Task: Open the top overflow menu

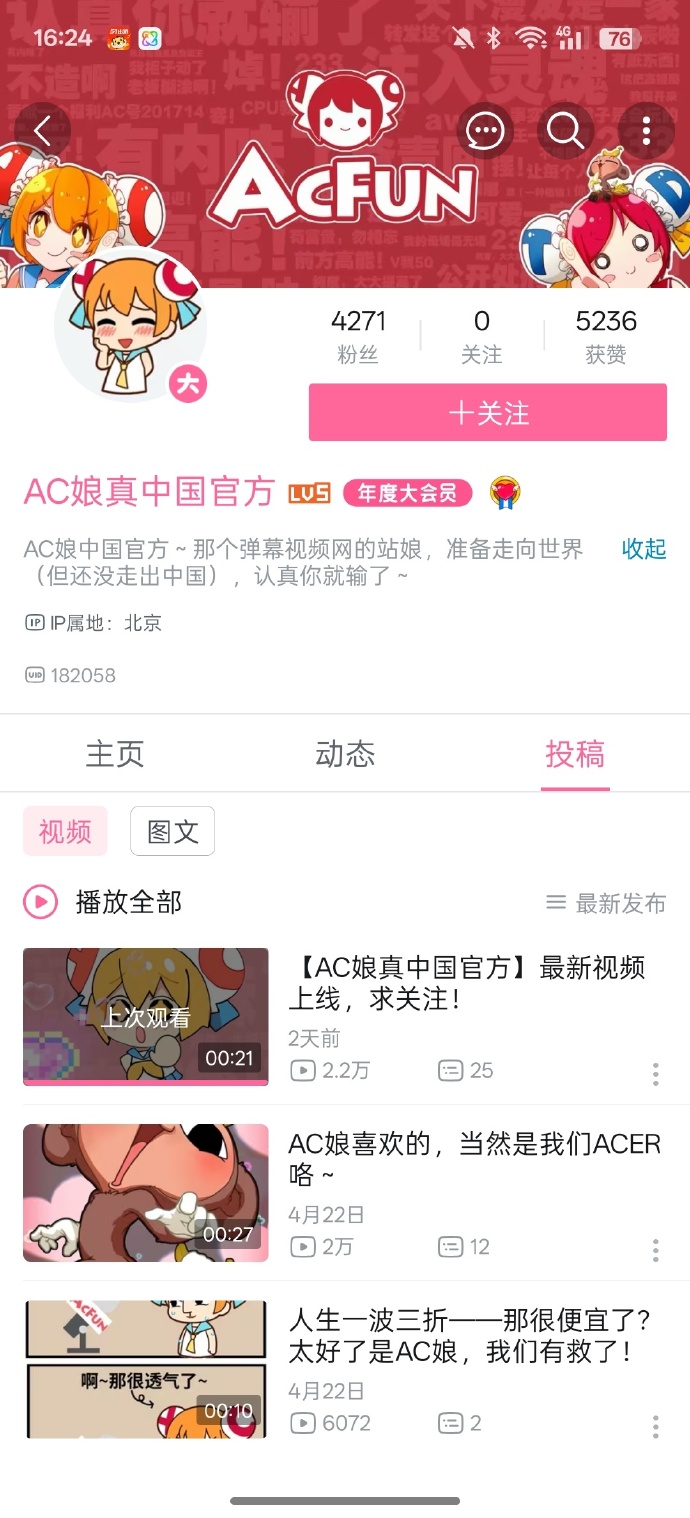Action: pyautogui.click(x=646, y=131)
